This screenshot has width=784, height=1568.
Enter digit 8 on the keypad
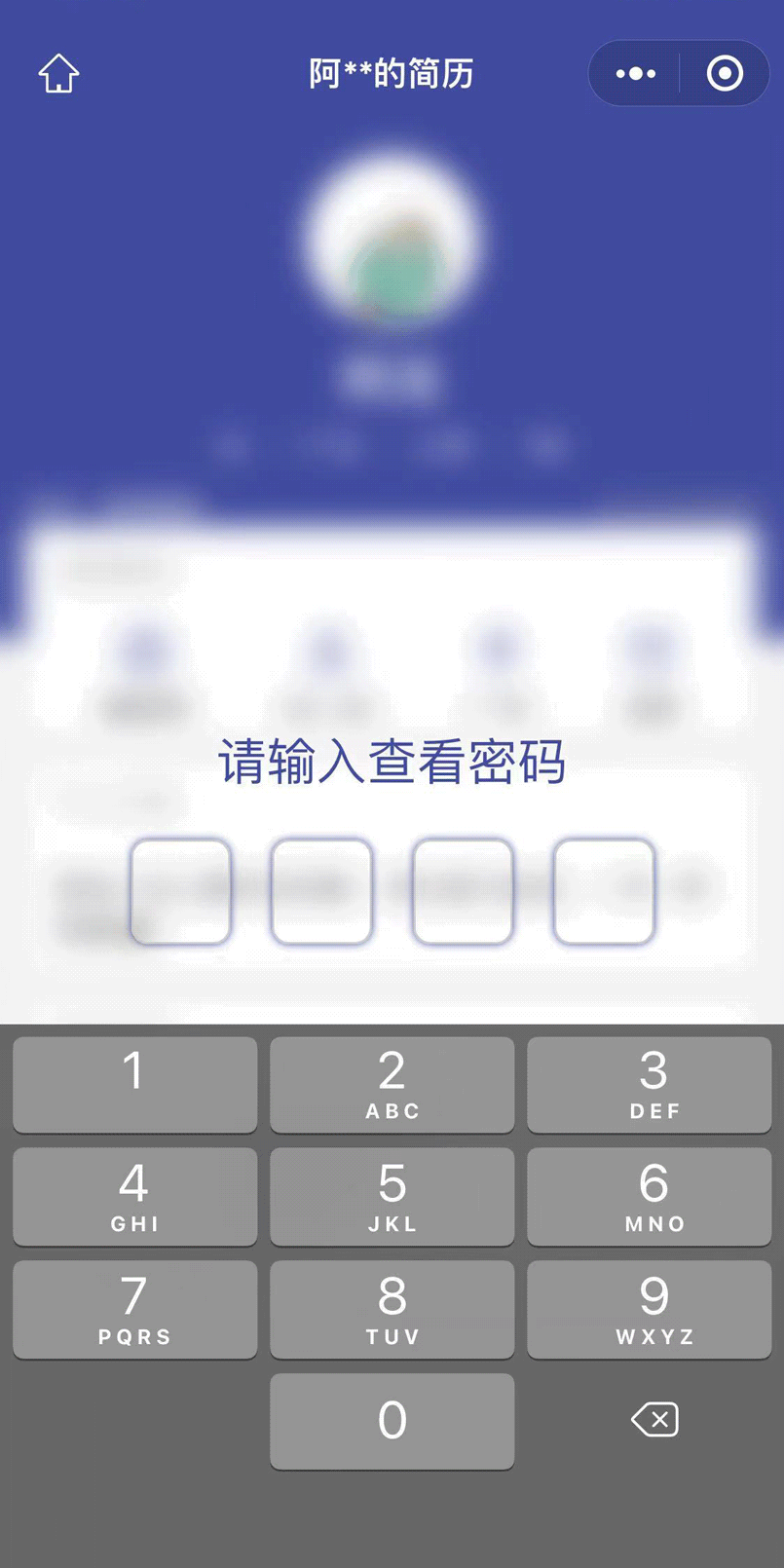[392, 1310]
